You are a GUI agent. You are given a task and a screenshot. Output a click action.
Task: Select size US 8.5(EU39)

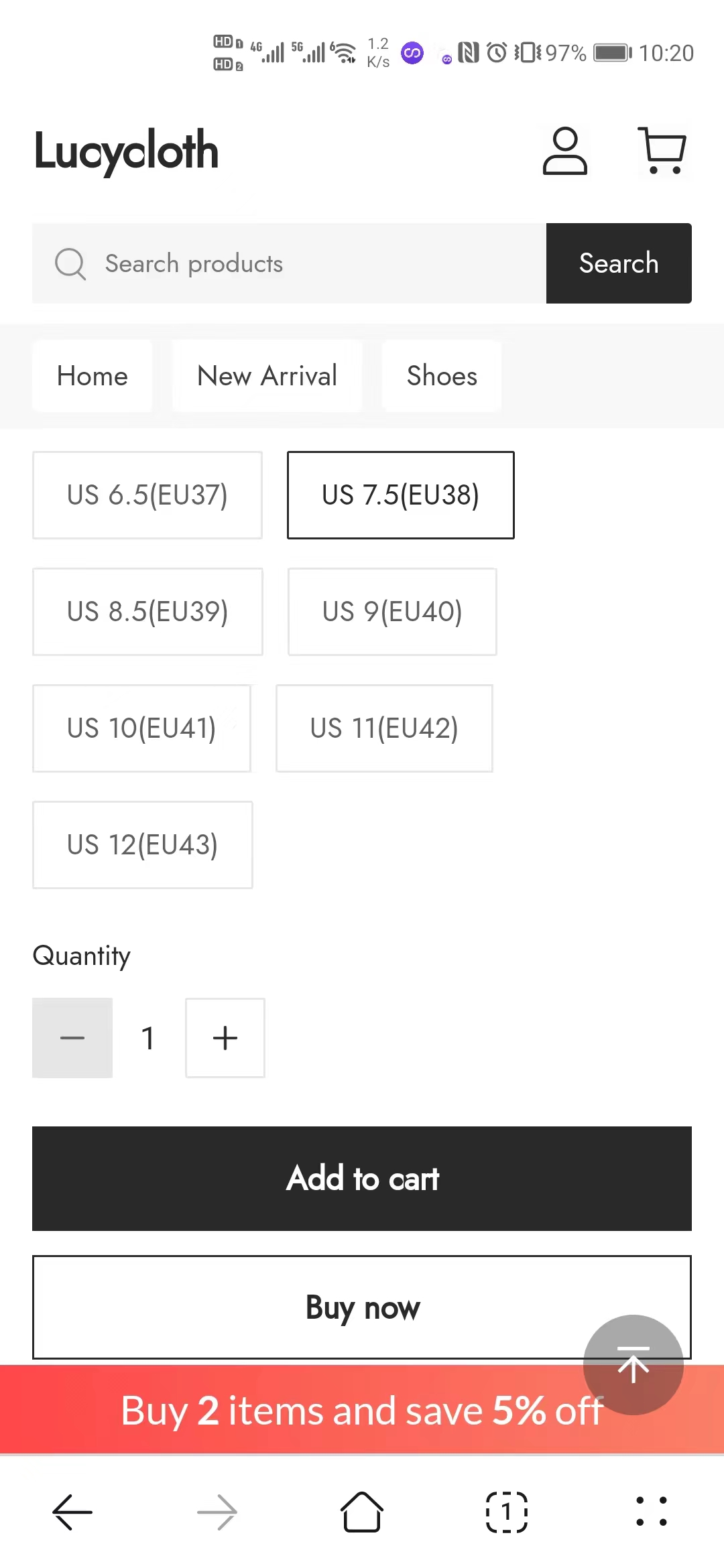coord(147,612)
